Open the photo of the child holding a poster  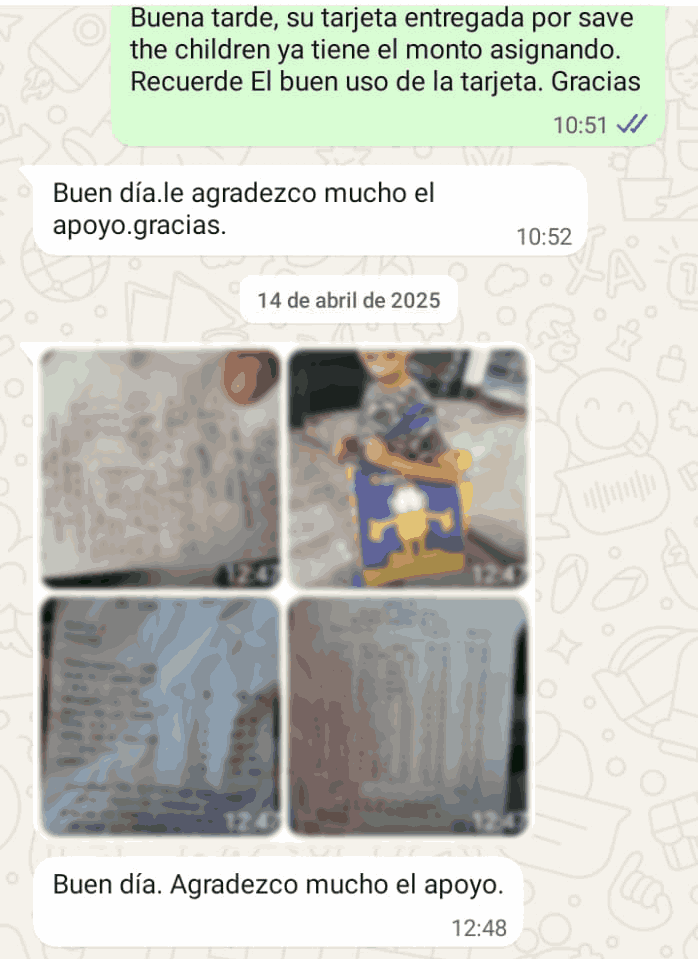[408, 467]
